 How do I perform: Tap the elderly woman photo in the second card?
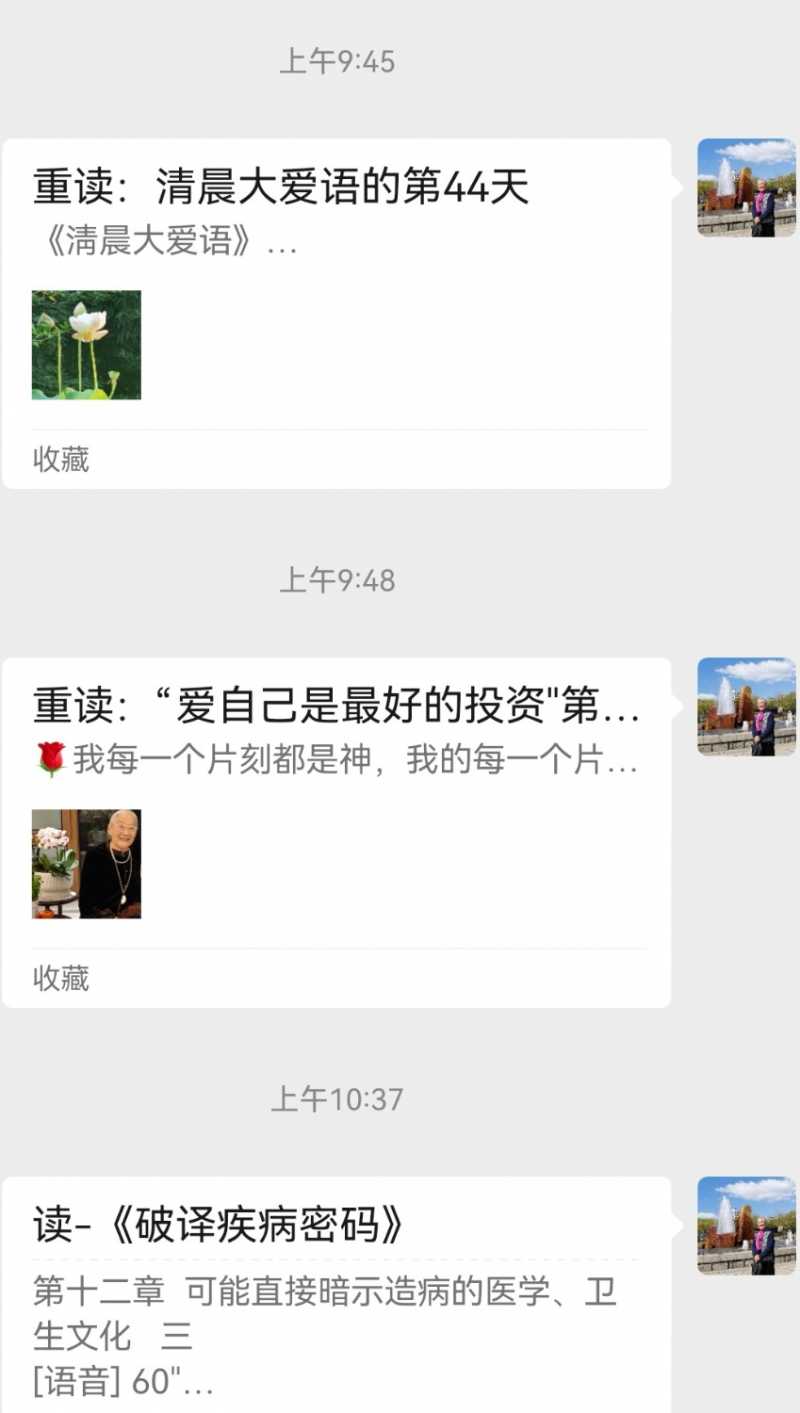click(86, 864)
